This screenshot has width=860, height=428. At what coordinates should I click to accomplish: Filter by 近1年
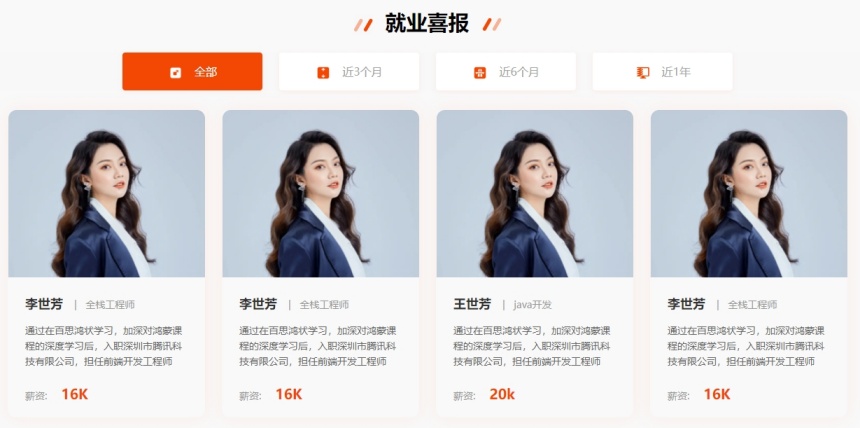click(663, 72)
